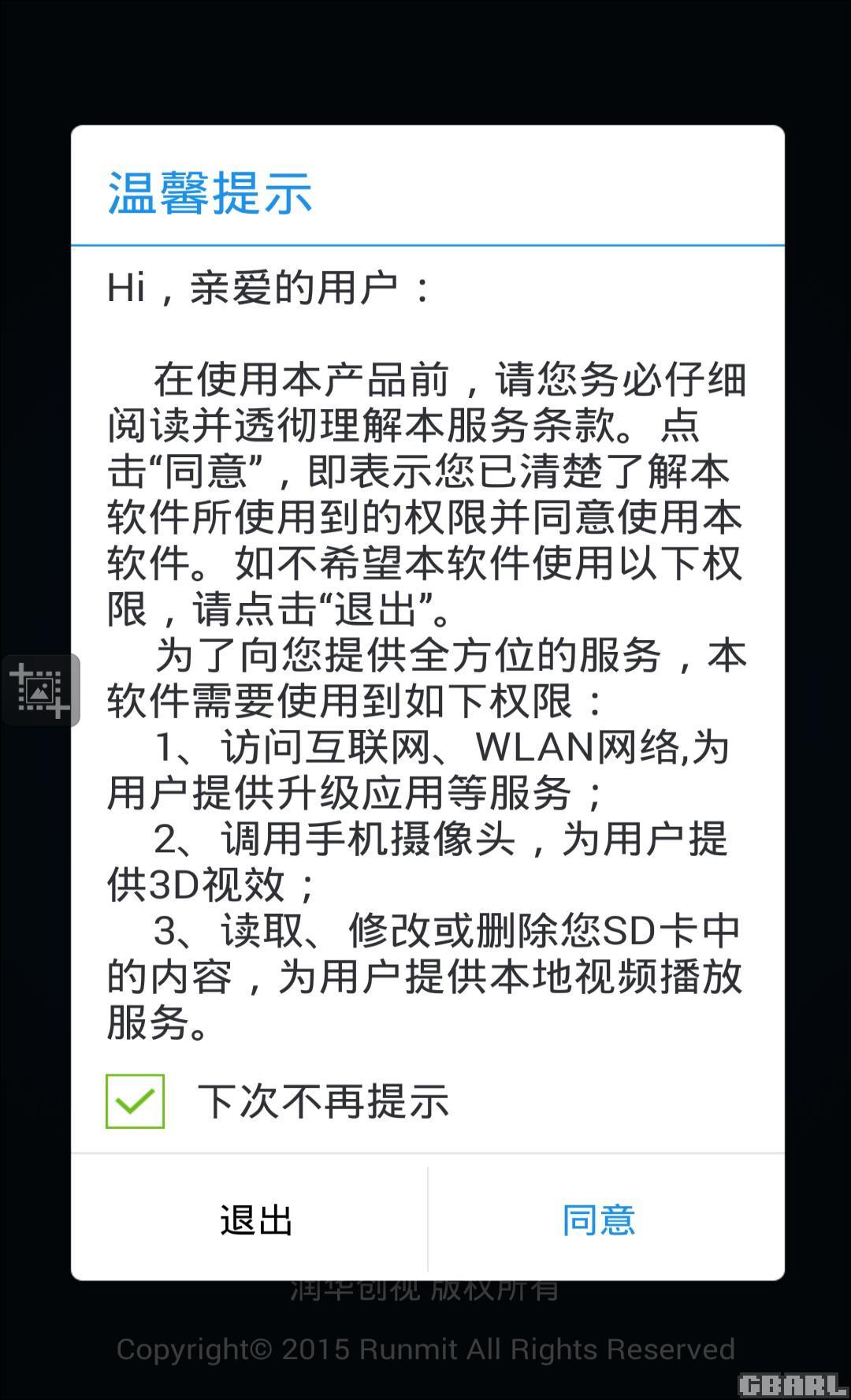Tap 退出 to exit the app
This screenshot has height=1400, width=851.
pyautogui.click(x=250, y=1219)
